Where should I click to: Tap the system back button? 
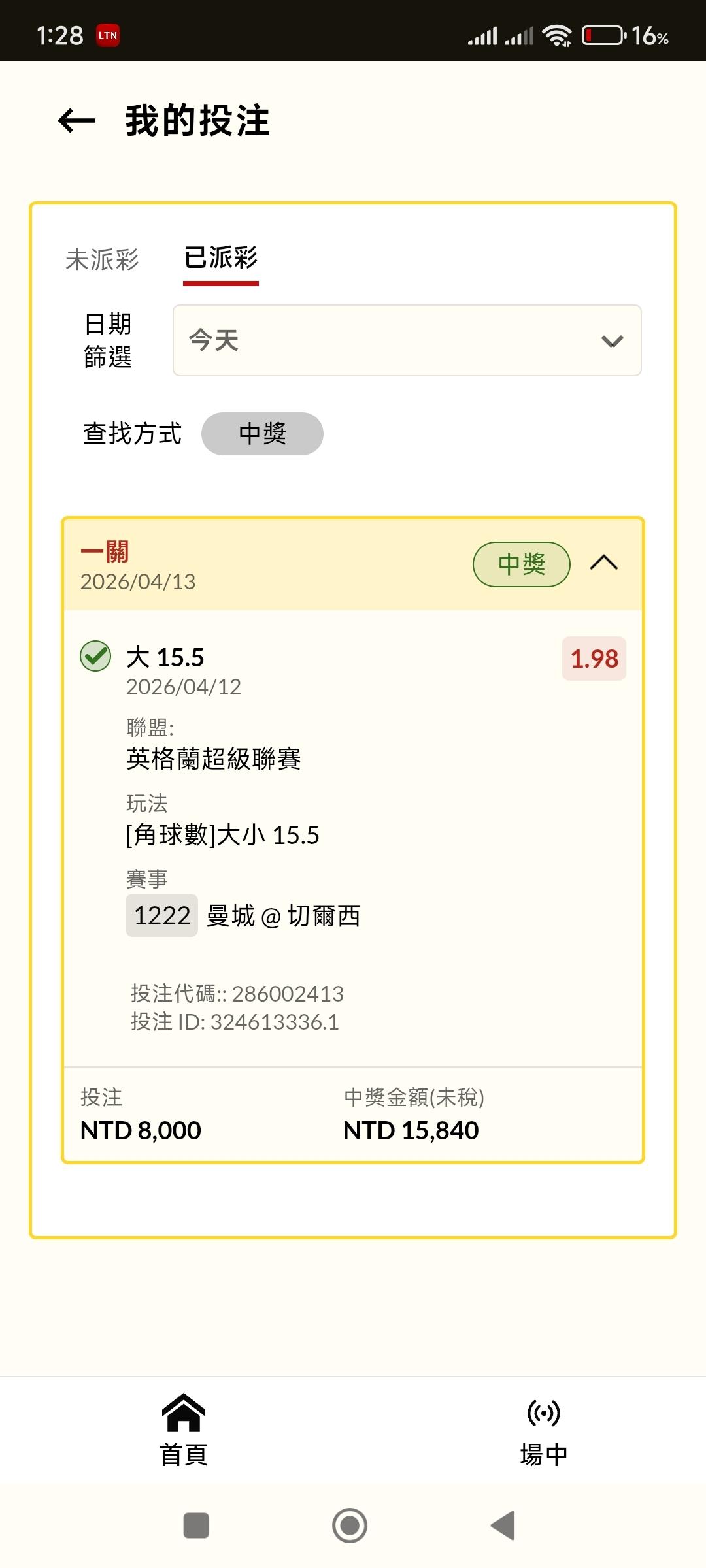point(503,1526)
